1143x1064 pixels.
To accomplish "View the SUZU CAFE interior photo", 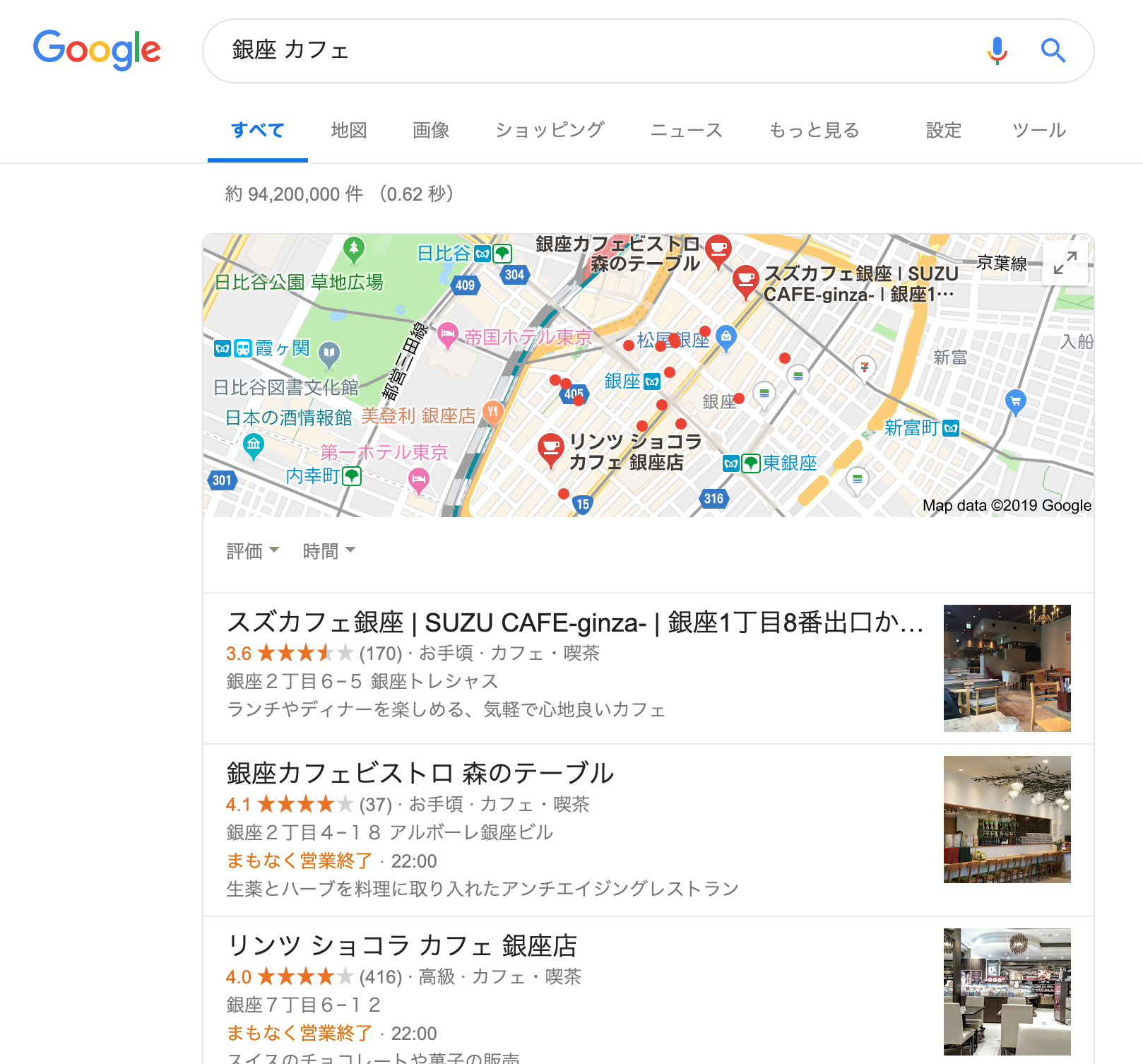I will 1007,668.
